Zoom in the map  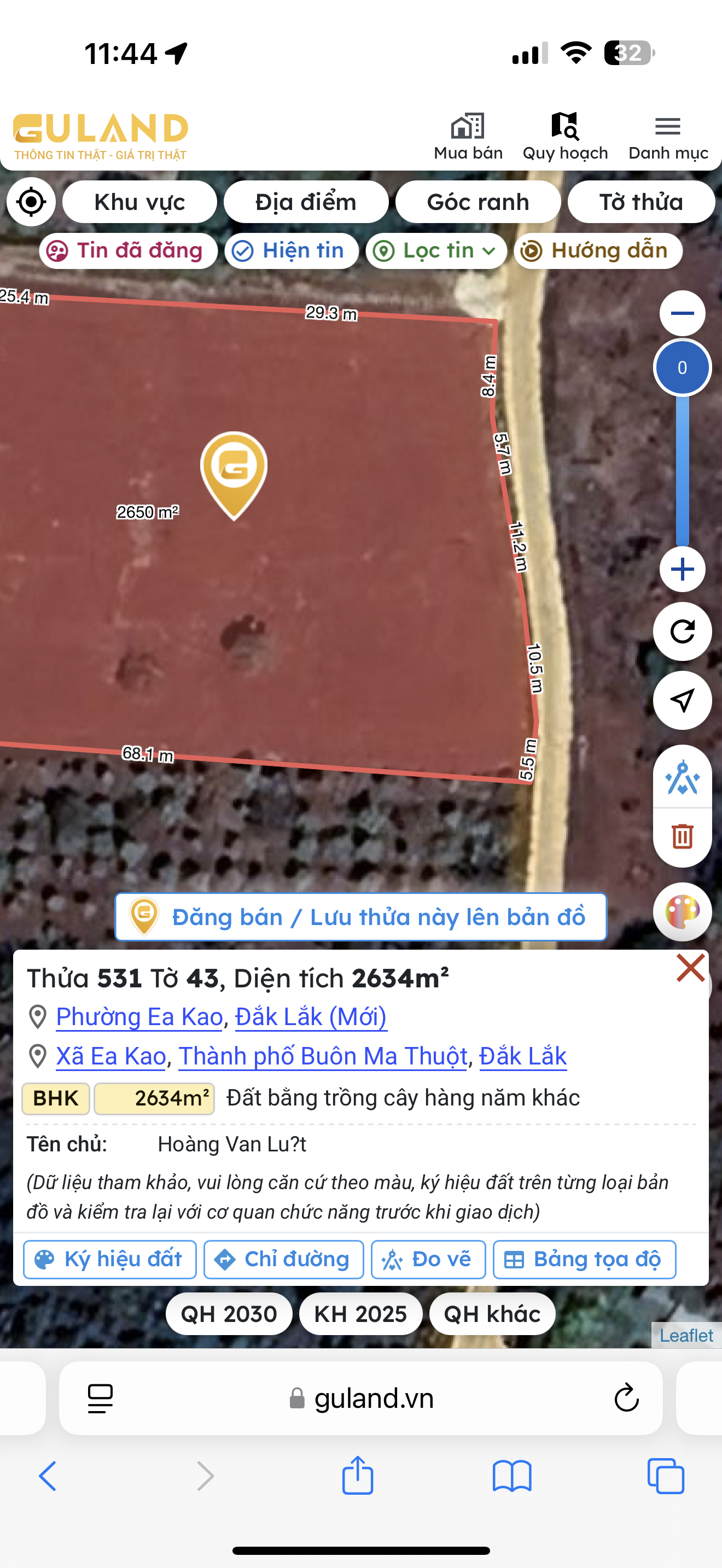coord(682,570)
